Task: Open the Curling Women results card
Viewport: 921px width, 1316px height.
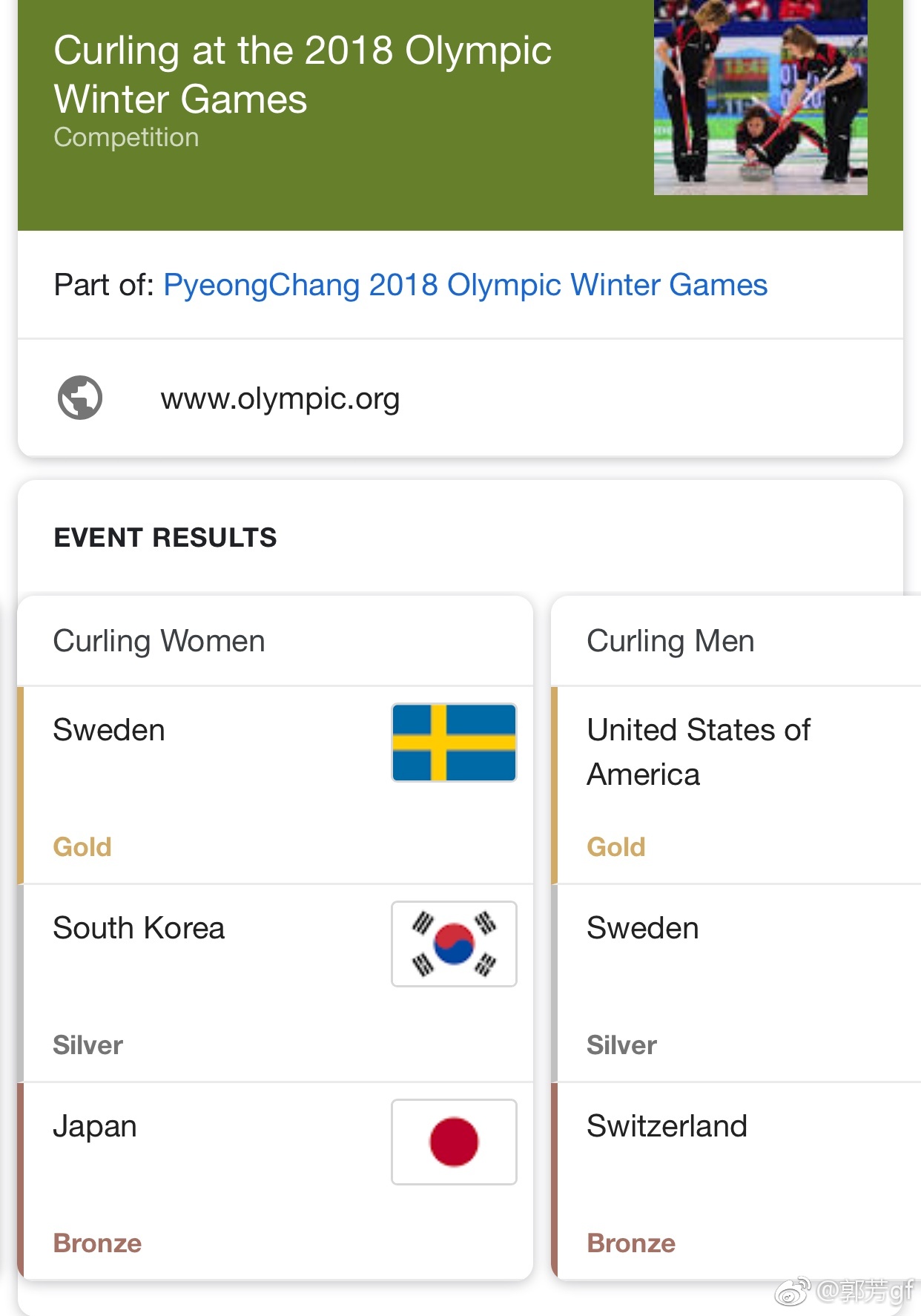Action: pos(159,642)
